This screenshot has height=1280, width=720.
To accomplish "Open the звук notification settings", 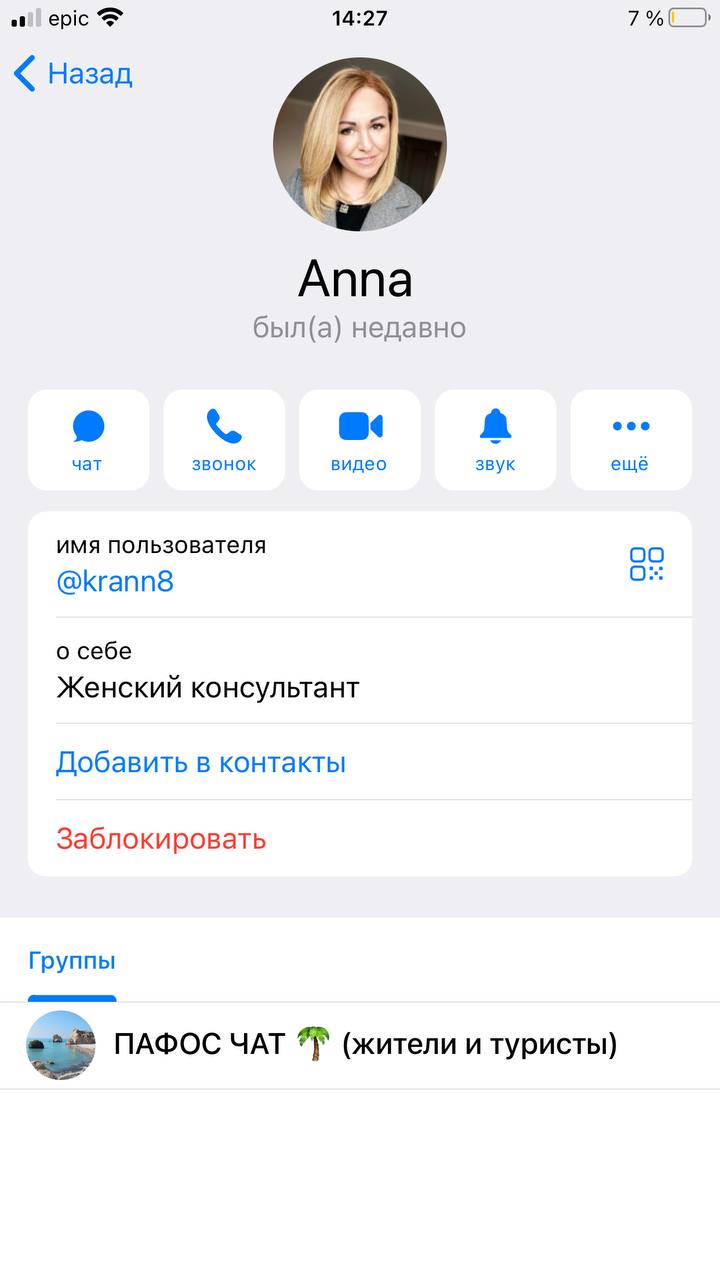I will tap(495, 440).
